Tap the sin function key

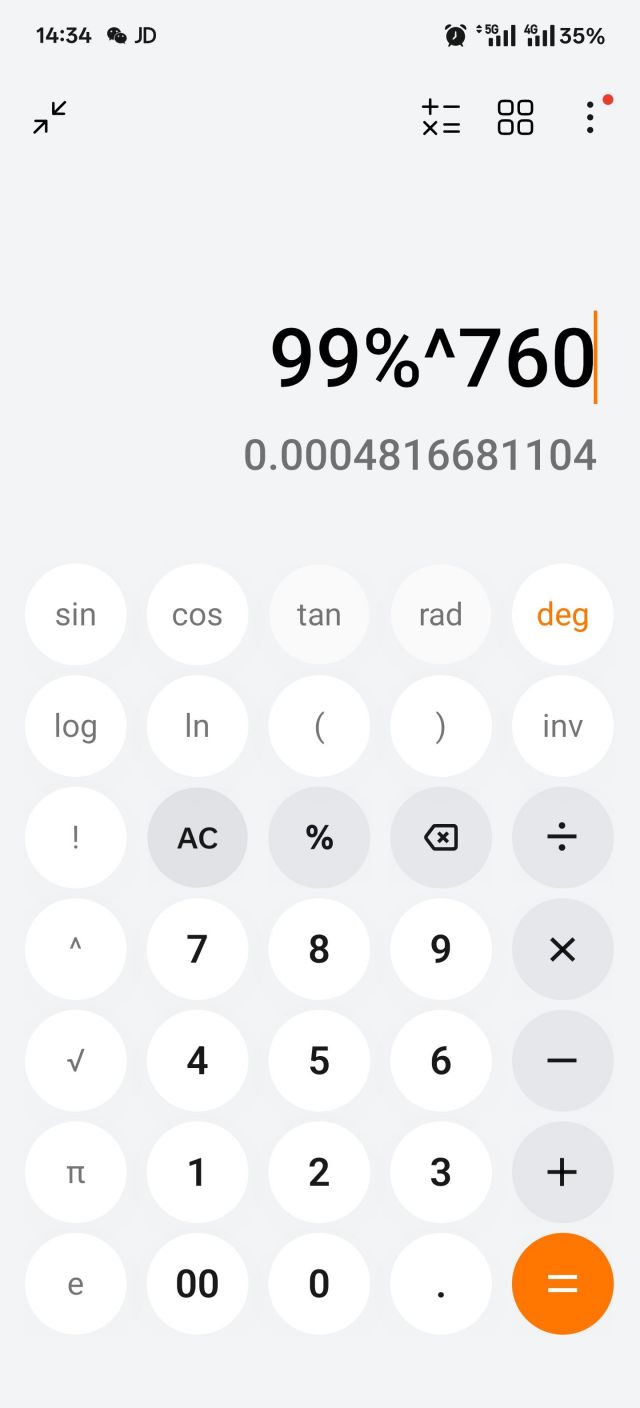pyautogui.click(x=75, y=614)
